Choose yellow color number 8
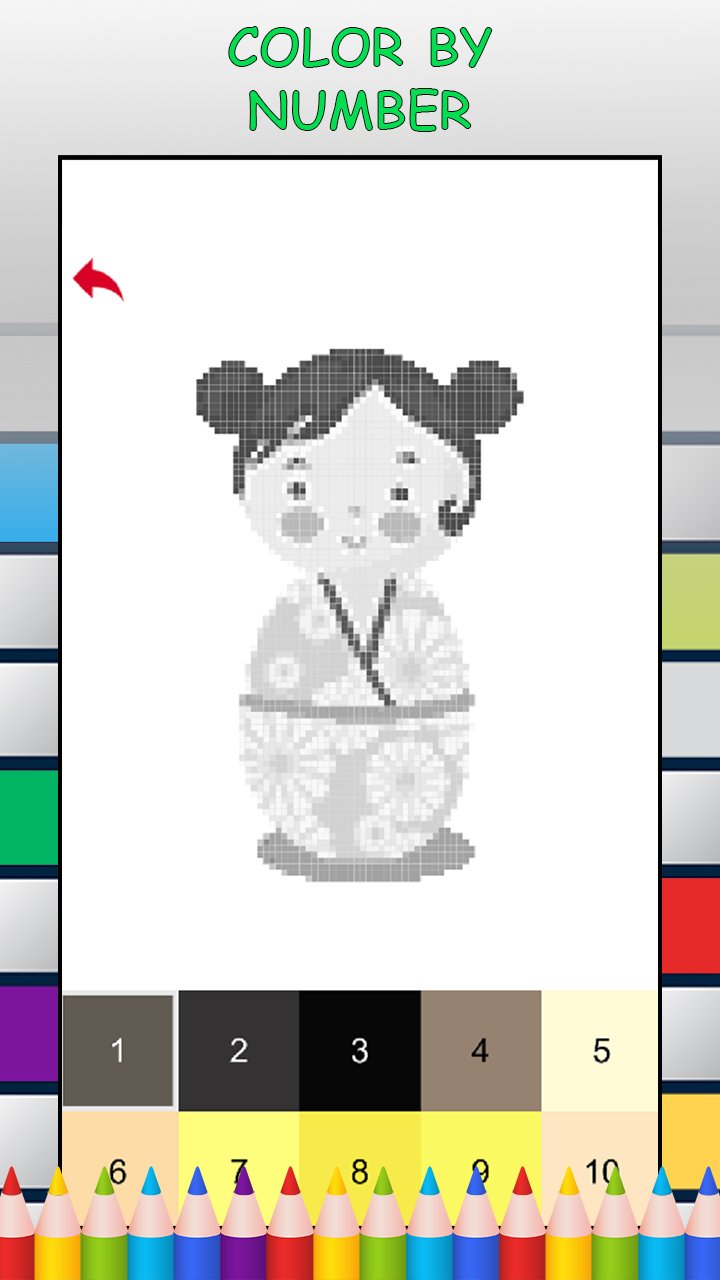The width and height of the screenshot is (720, 1280). pos(360,1140)
